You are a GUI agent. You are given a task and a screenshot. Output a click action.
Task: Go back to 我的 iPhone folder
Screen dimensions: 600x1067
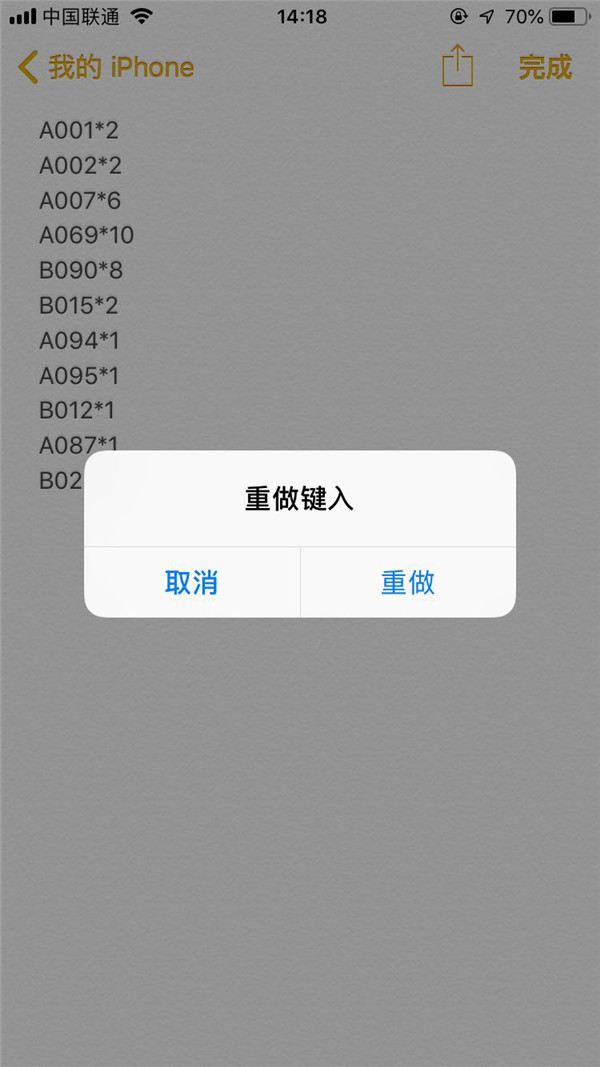click(x=106, y=68)
